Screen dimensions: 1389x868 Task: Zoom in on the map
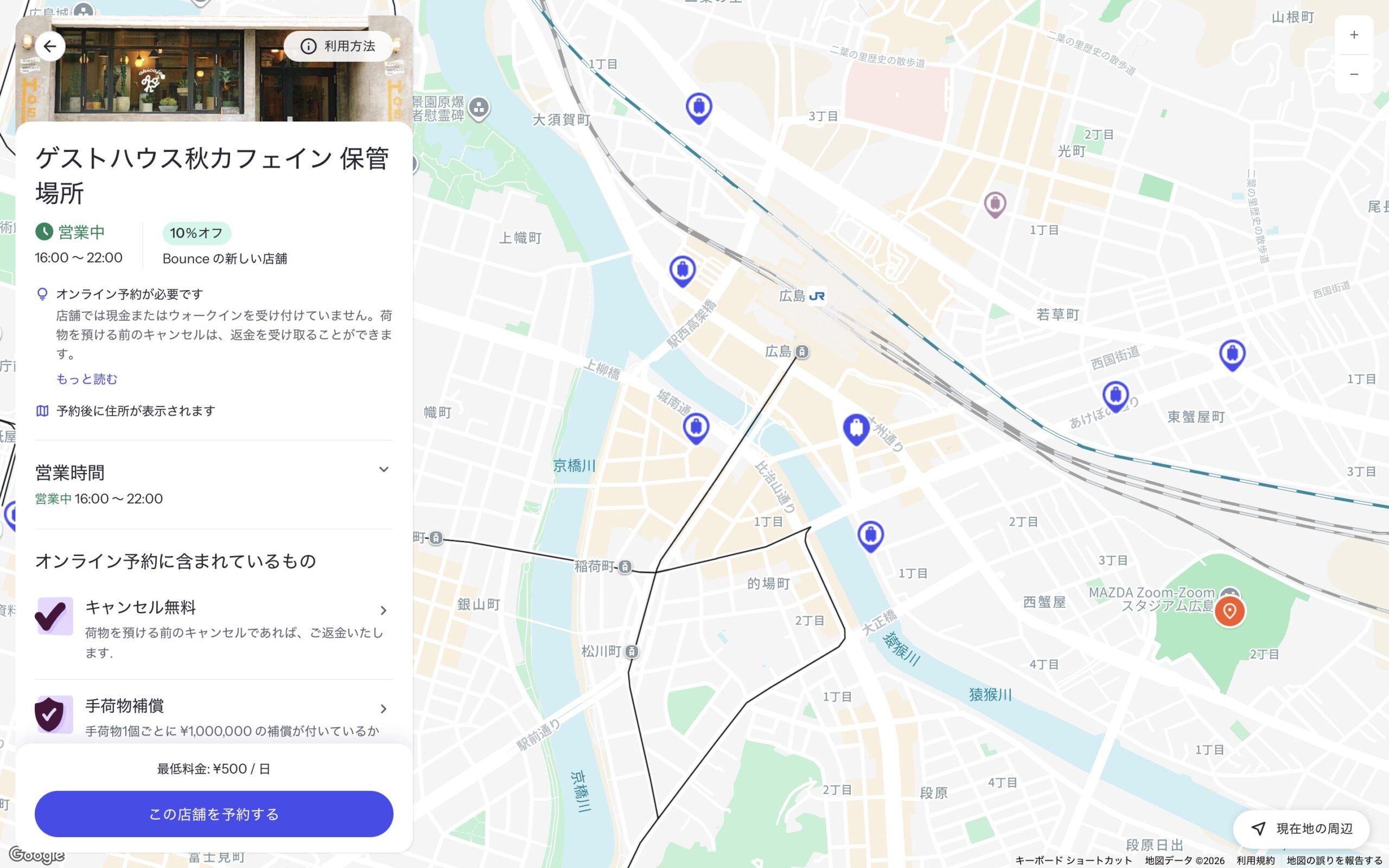[x=1353, y=35]
